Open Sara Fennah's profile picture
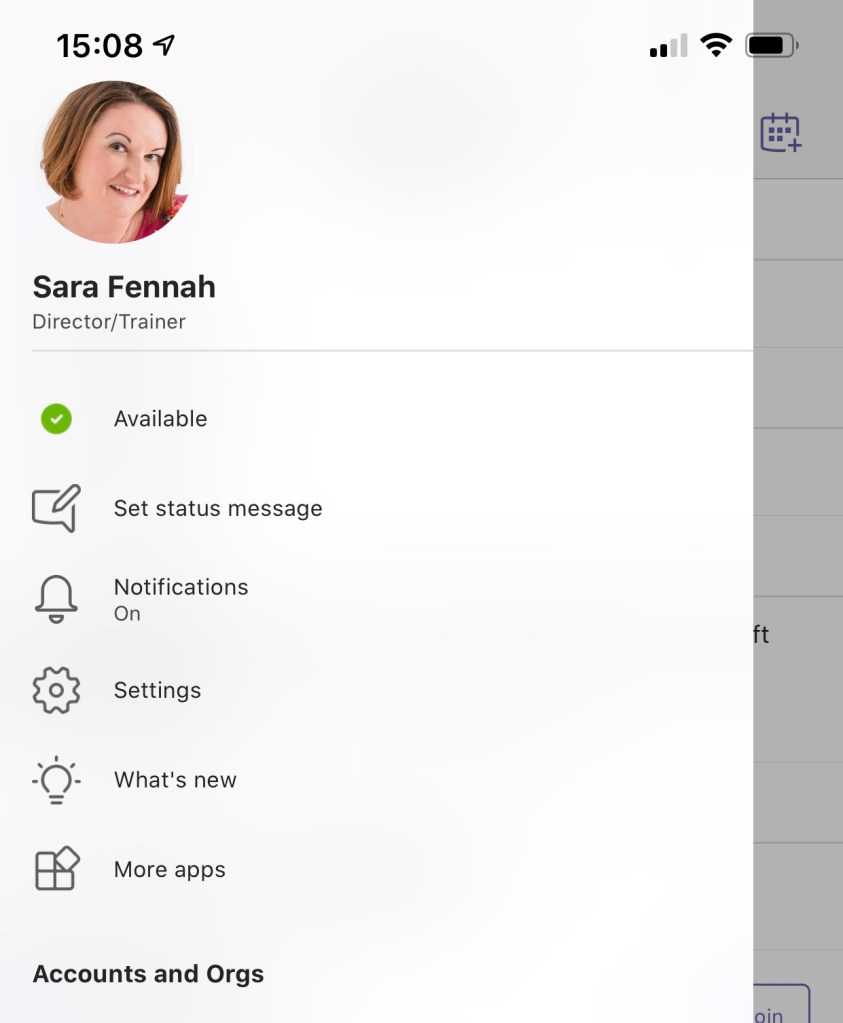Image resolution: width=843 pixels, height=1023 pixels. (x=112, y=162)
